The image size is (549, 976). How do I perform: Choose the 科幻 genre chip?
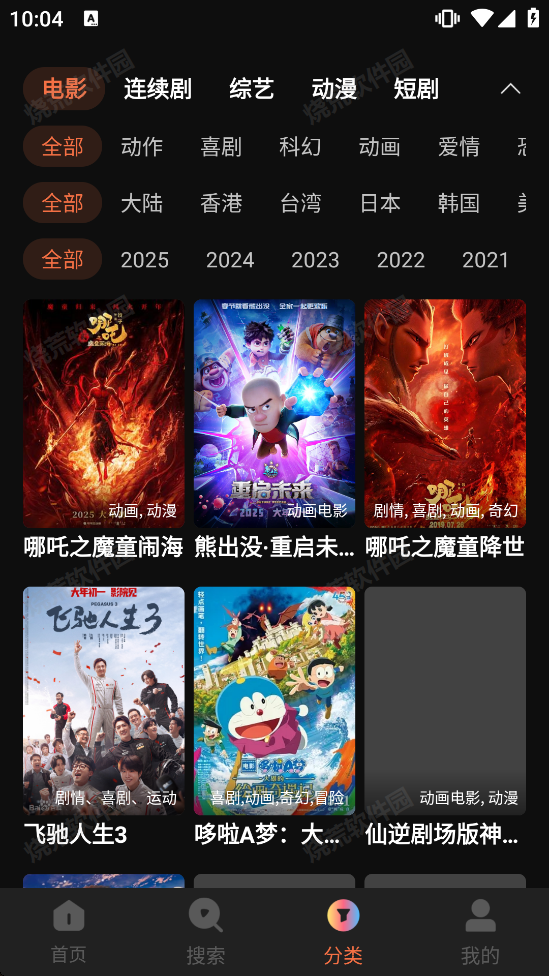pyautogui.click(x=300, y=147)
